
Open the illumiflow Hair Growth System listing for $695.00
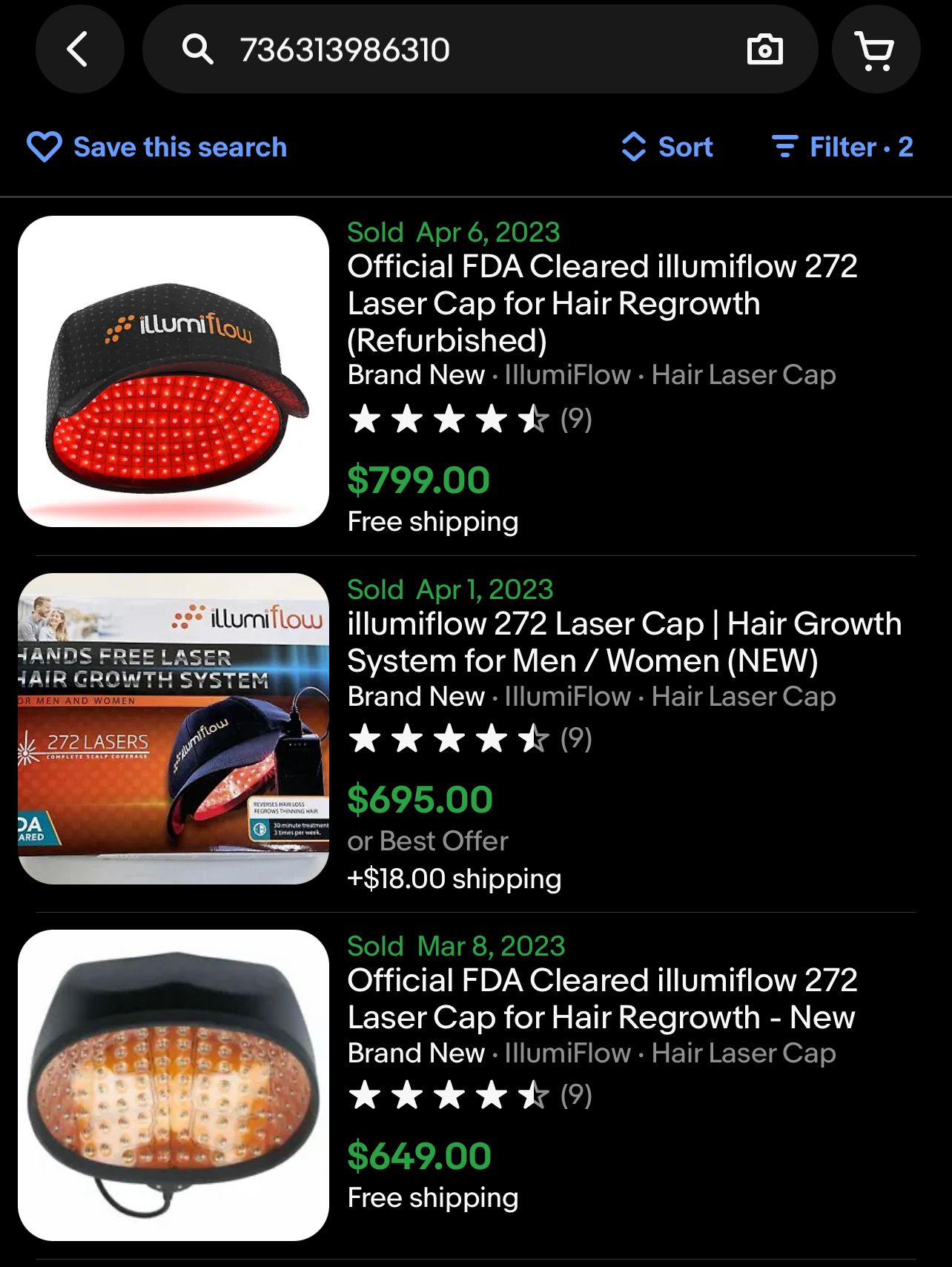tap(624, 642)
